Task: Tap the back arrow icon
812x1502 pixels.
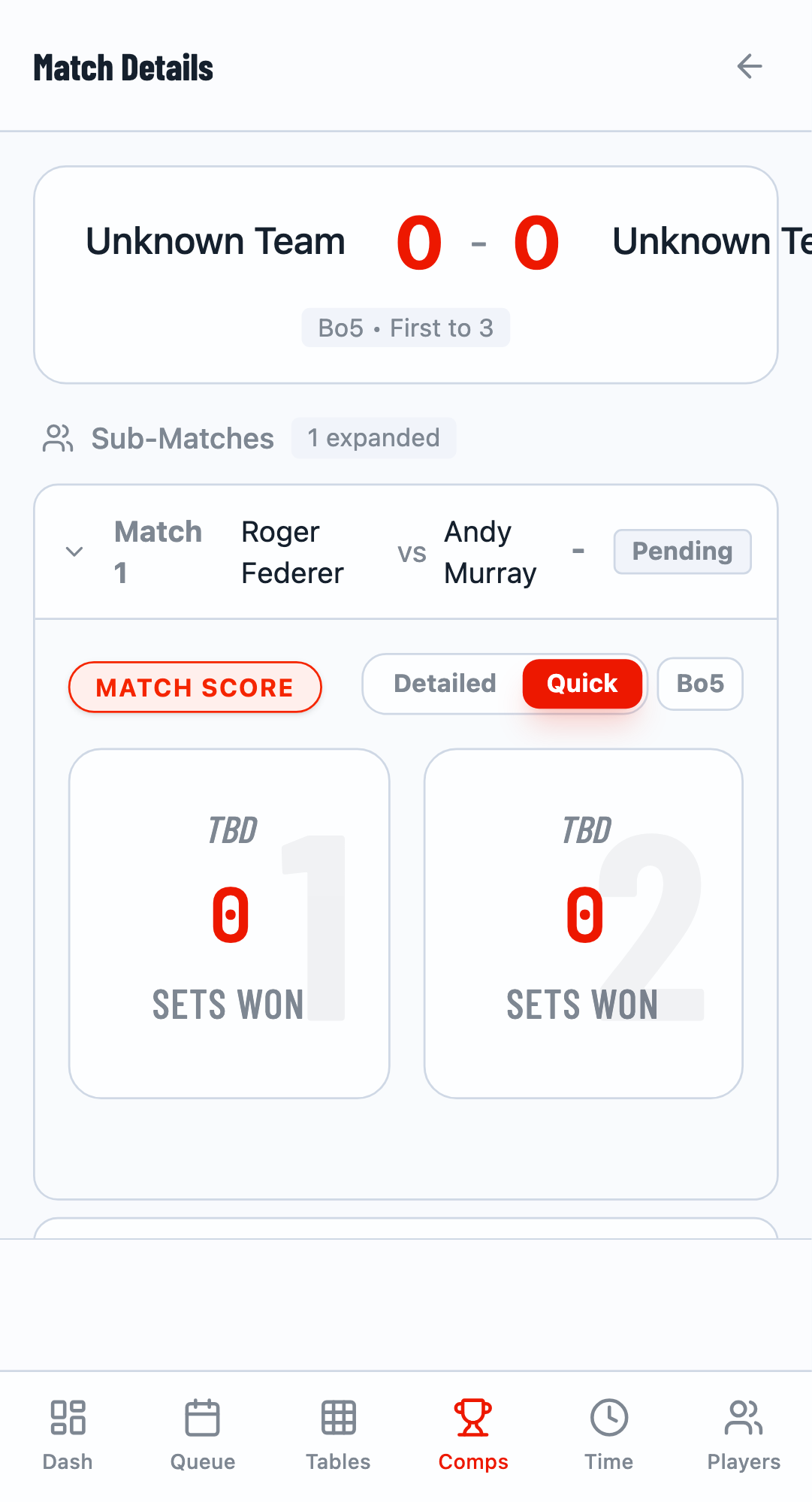Action: (749, 67)
